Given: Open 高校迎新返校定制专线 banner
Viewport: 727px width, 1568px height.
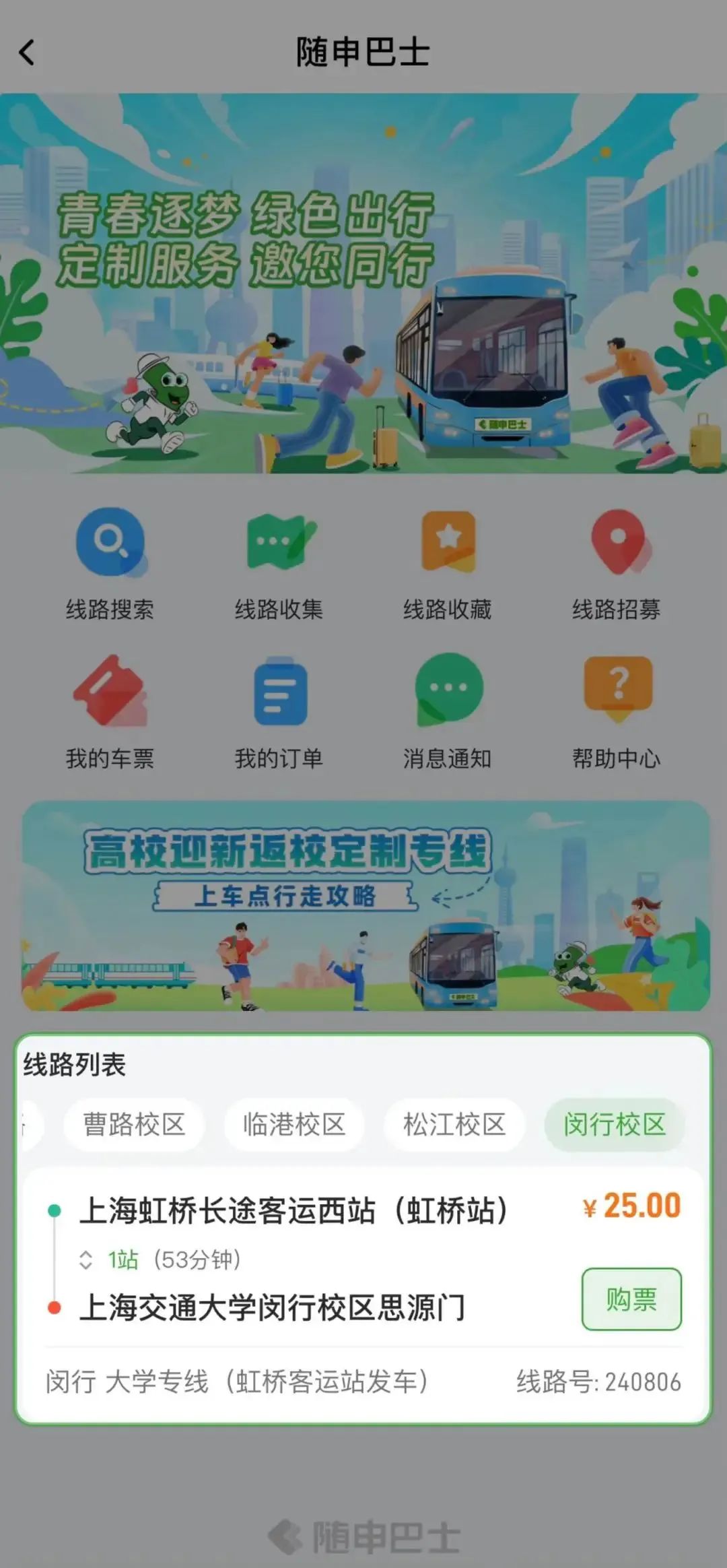Looking at the screenshot, I should 366,906.
